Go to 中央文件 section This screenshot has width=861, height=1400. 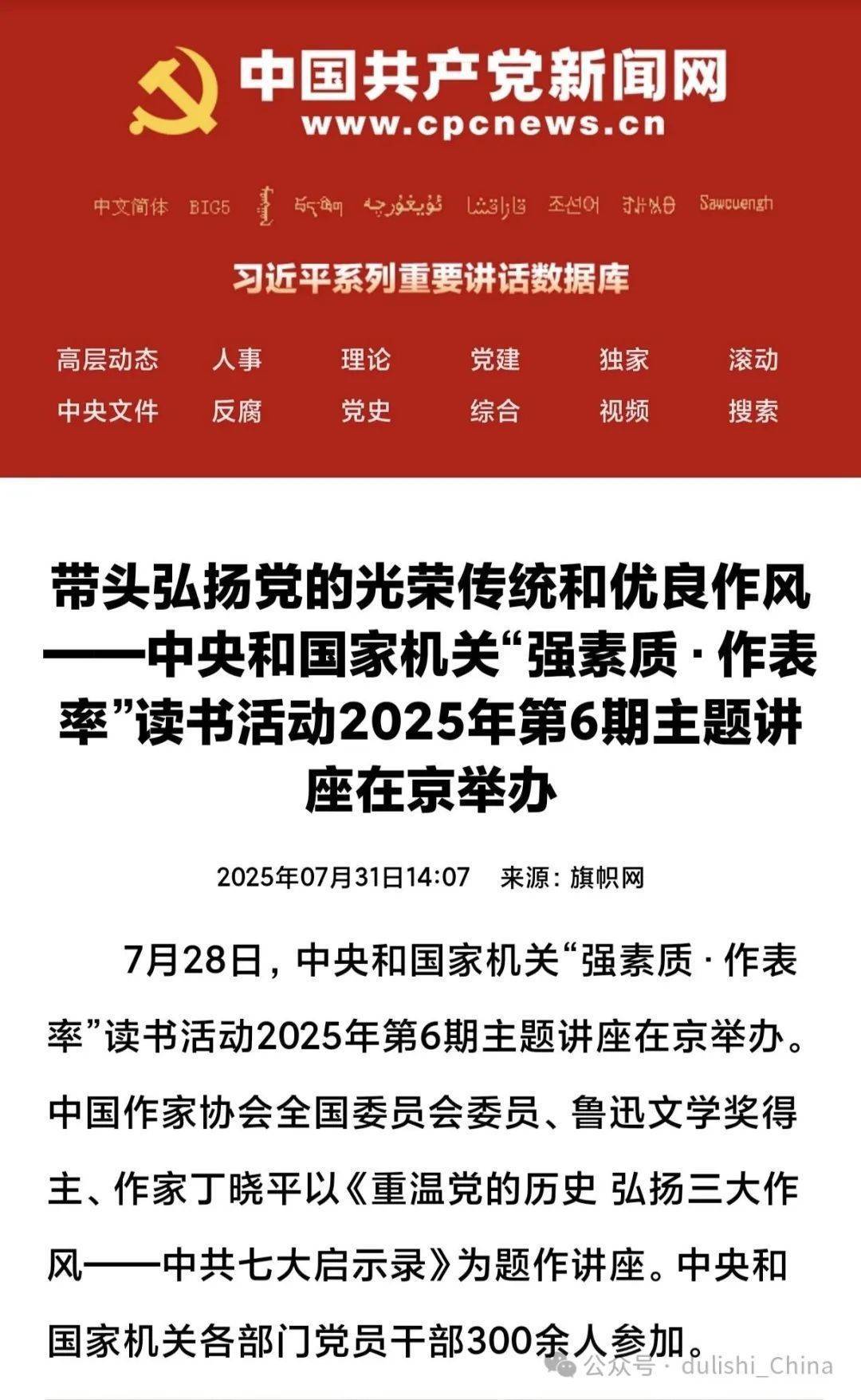click(x=108, y=411)
